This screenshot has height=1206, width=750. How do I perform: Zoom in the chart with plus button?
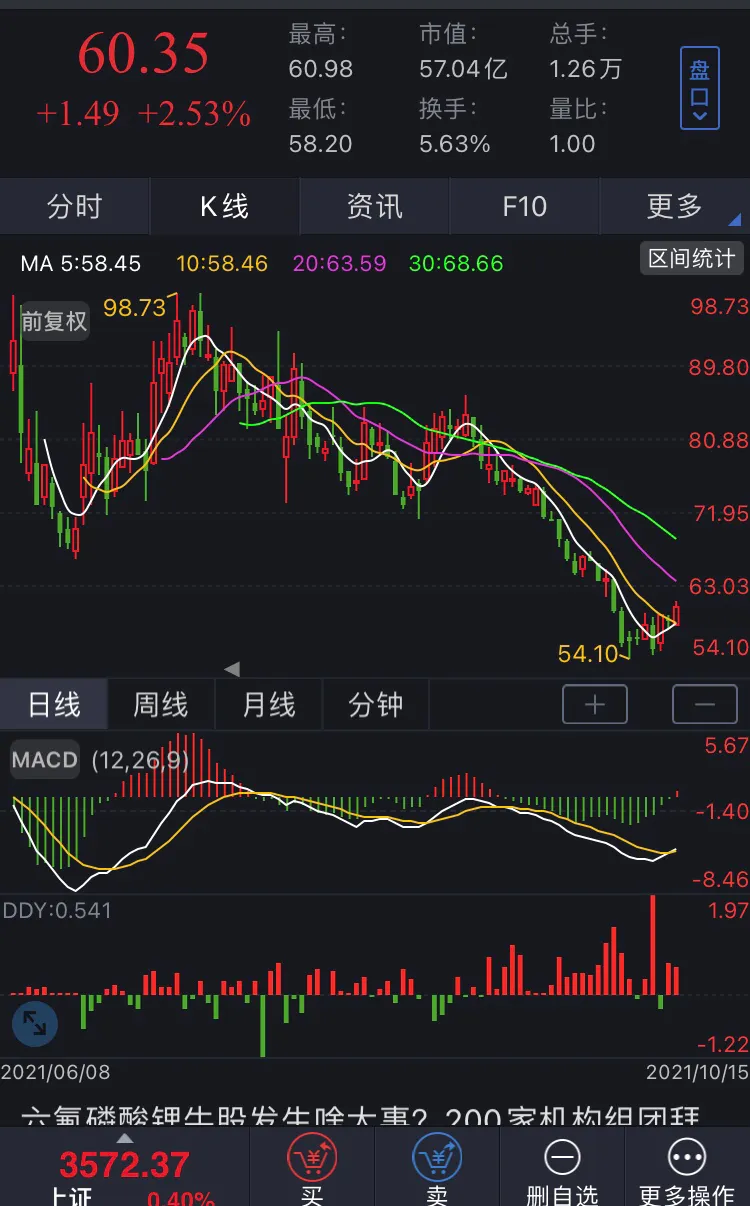595,705
